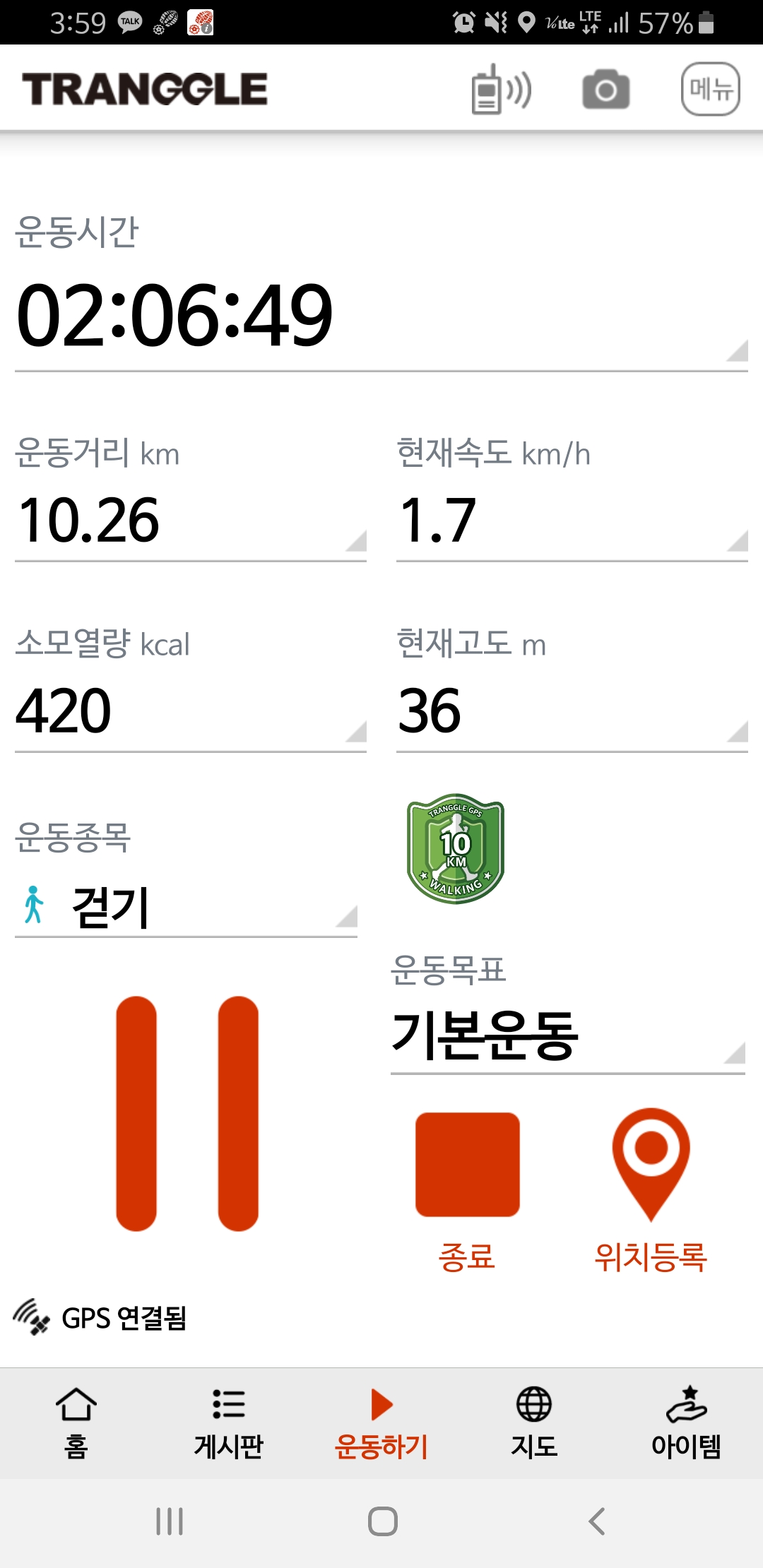Change exercise goal 기본운동 dropdown
The image size is (763, 1568).
pyautogui.click(x=568, y=1037)
